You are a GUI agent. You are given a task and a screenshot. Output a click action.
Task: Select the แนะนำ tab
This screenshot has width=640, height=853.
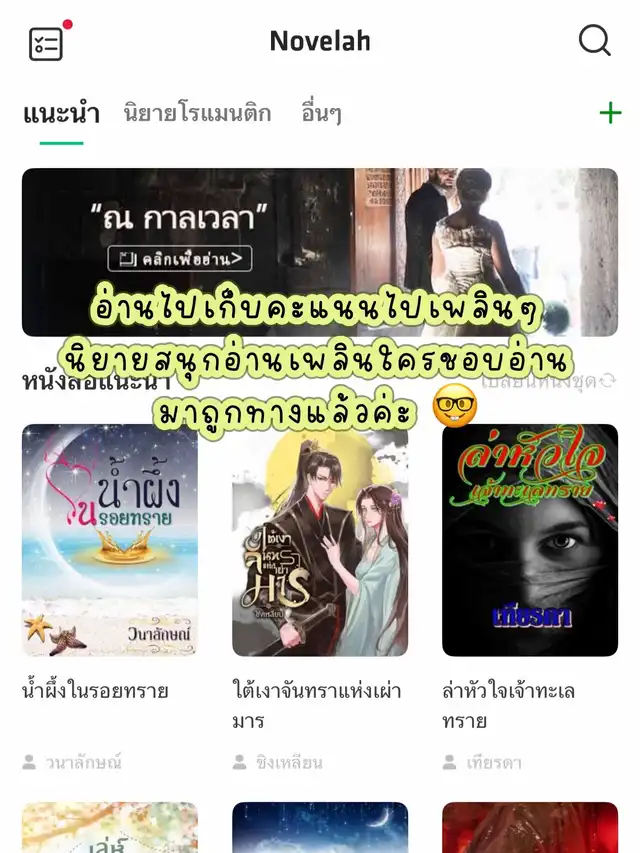coord(61,113)
